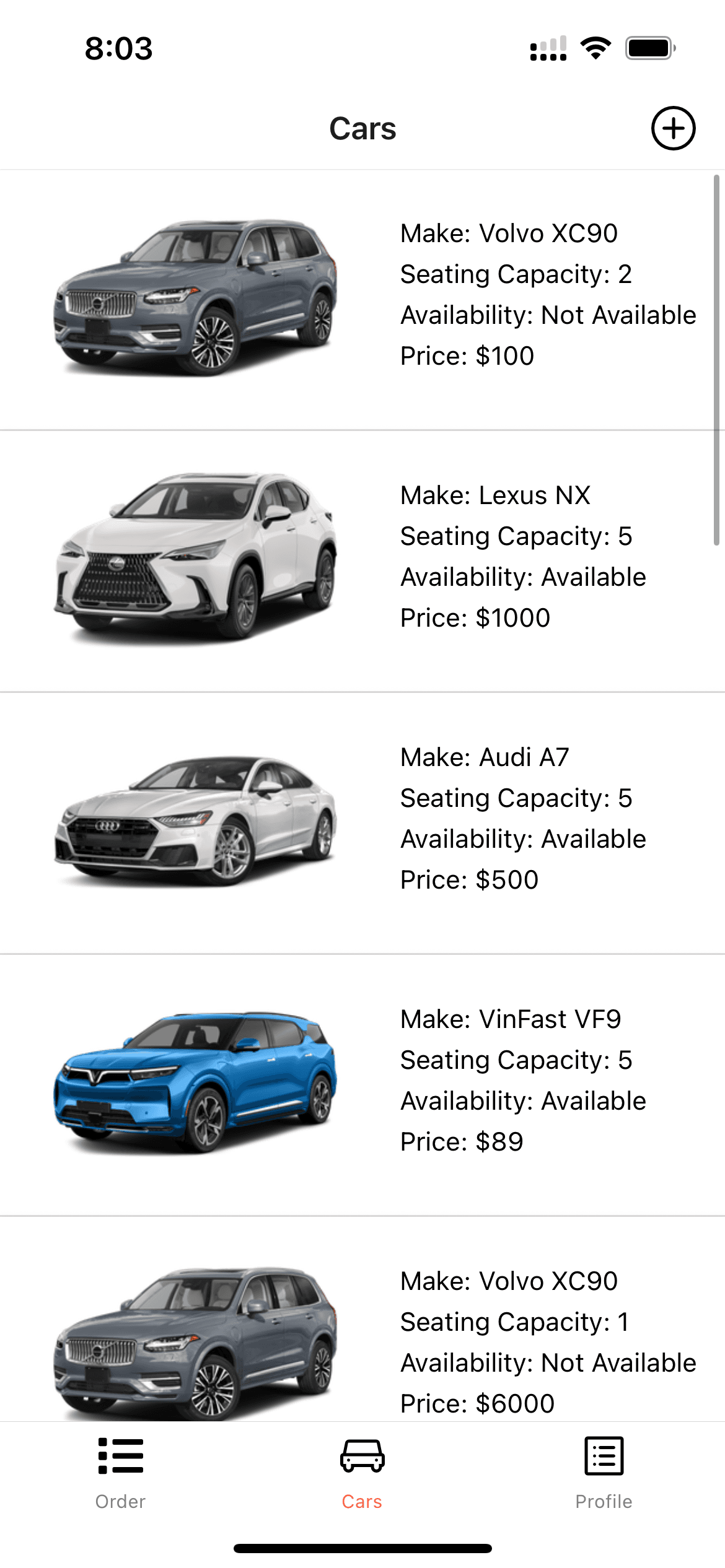Open the $100 Volvo XC90 listing
Screen dimensions: 725x1568
pos(362,299)
